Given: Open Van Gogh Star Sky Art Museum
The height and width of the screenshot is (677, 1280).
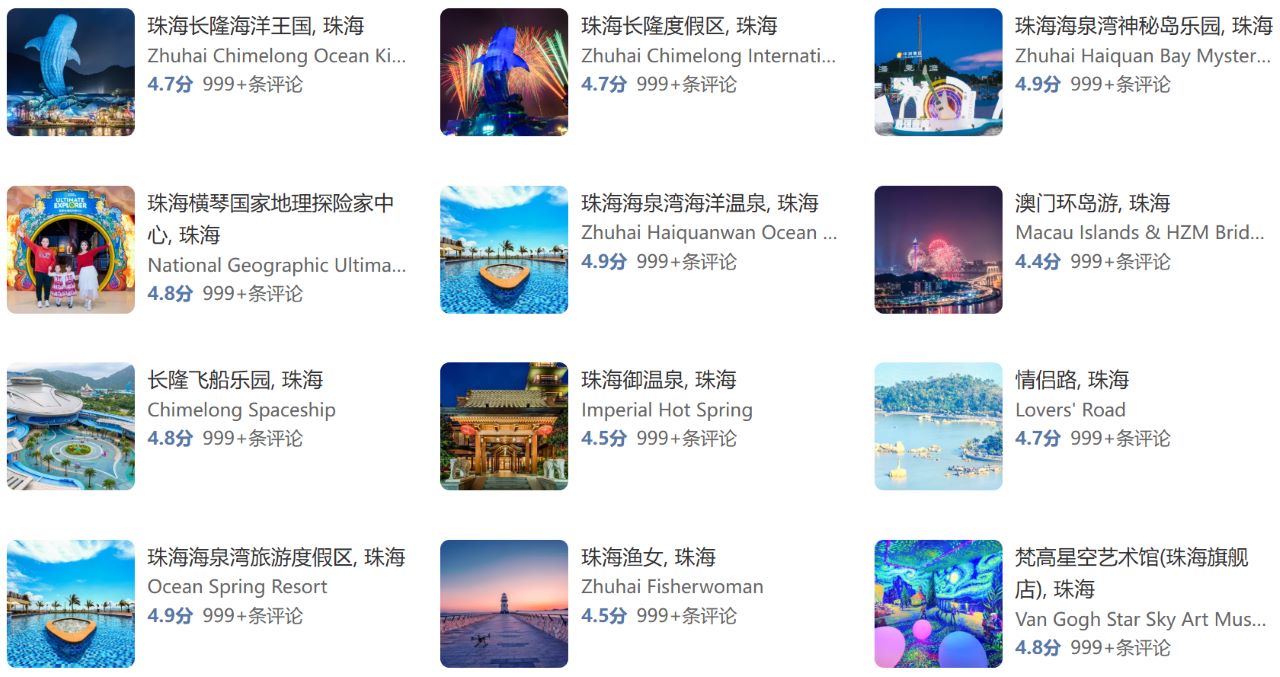Looking at the screenshot, I should pos(1131,558).
